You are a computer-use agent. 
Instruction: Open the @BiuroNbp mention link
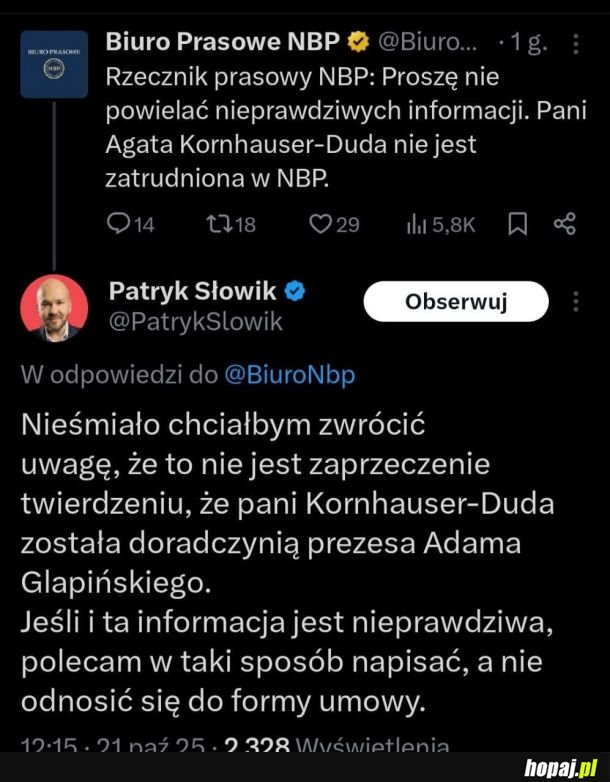[x=289, y=374]
